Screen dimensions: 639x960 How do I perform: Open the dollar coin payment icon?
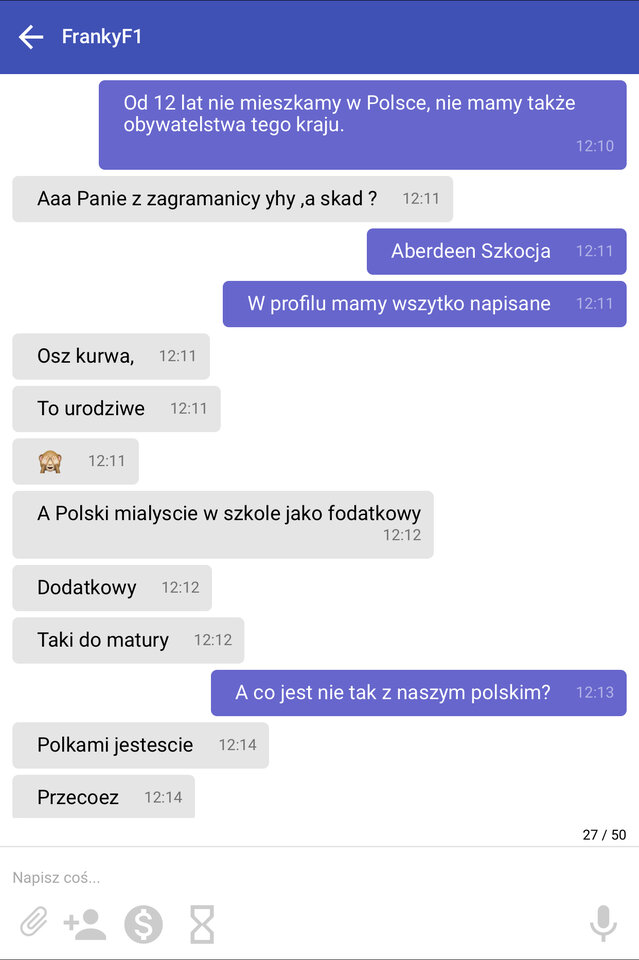pos(143,924)
